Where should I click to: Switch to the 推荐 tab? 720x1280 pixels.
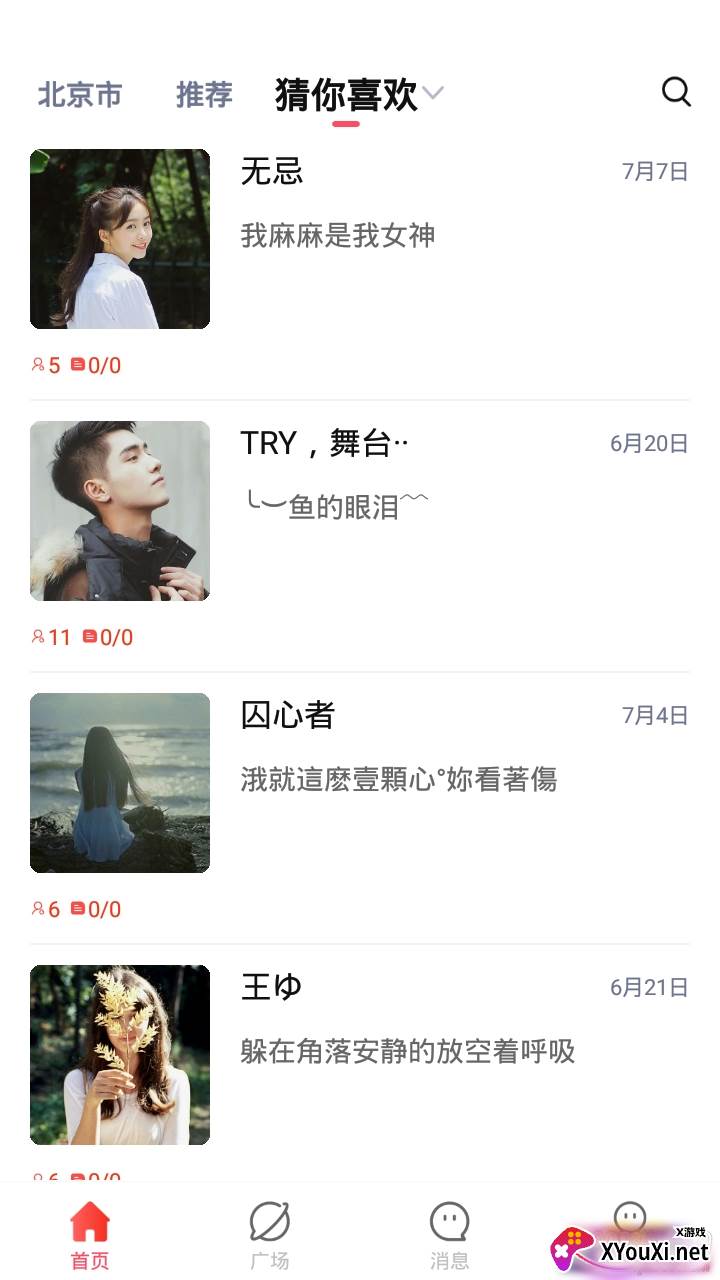(x=204, y=95)
